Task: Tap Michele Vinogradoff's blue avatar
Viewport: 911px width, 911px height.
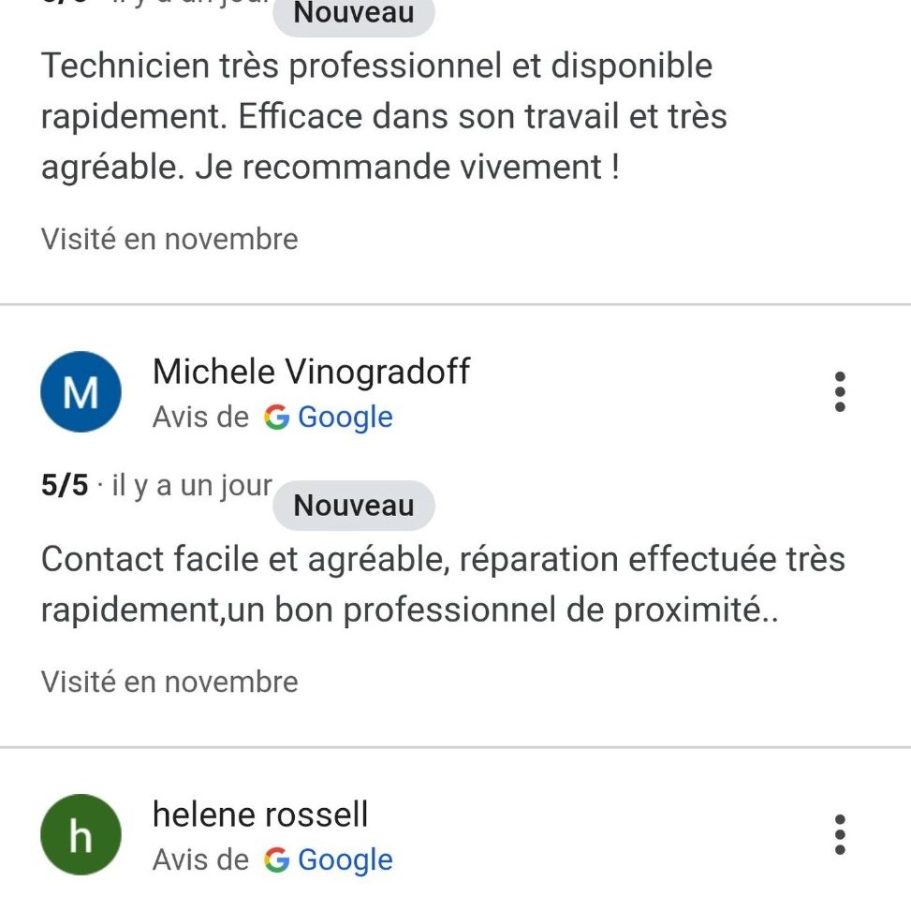Action: click(x=81, y=392)
